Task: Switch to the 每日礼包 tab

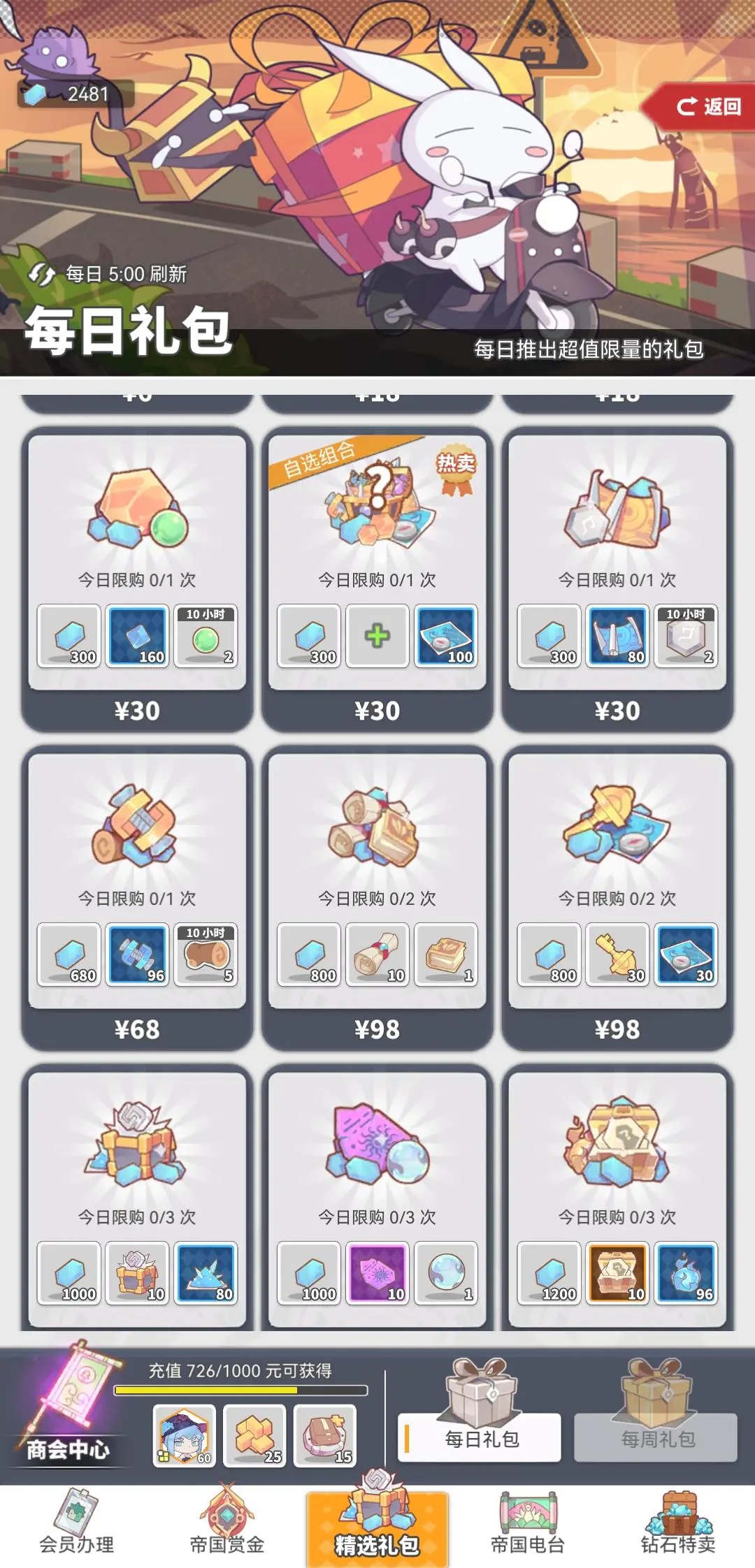Action: pos(480,1439)
